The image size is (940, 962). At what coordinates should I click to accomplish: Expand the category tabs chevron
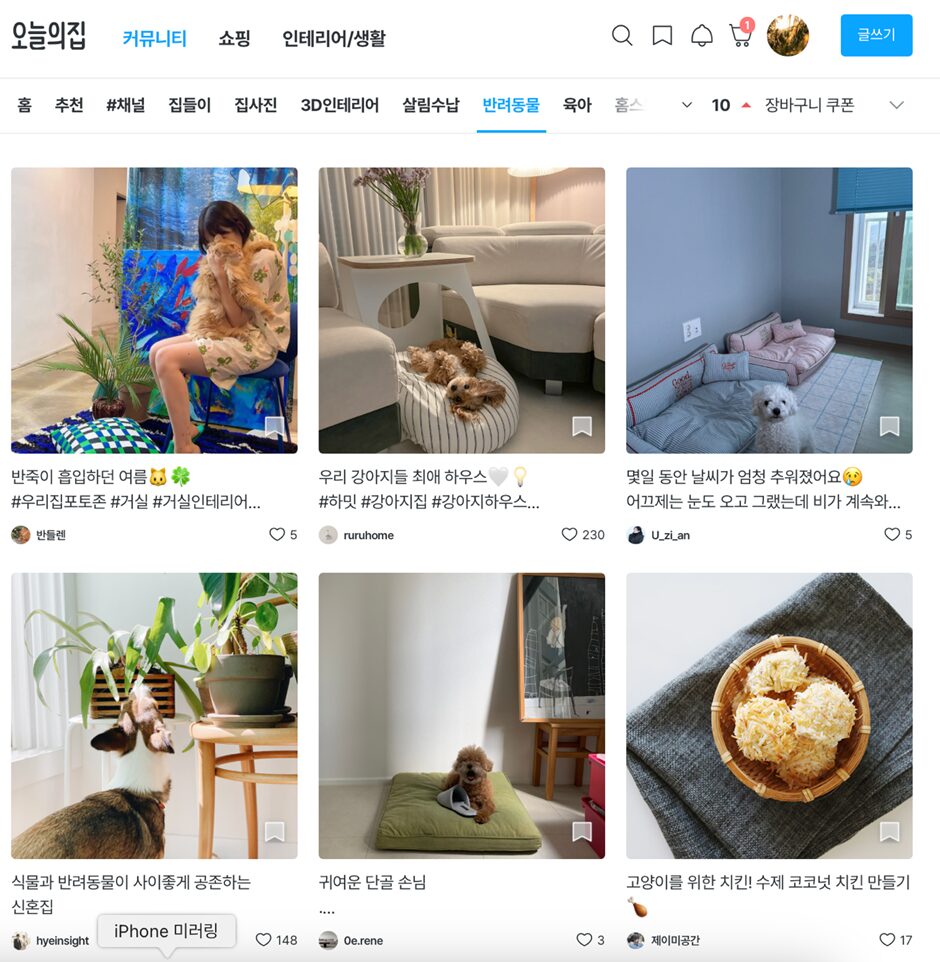point(686,105)
